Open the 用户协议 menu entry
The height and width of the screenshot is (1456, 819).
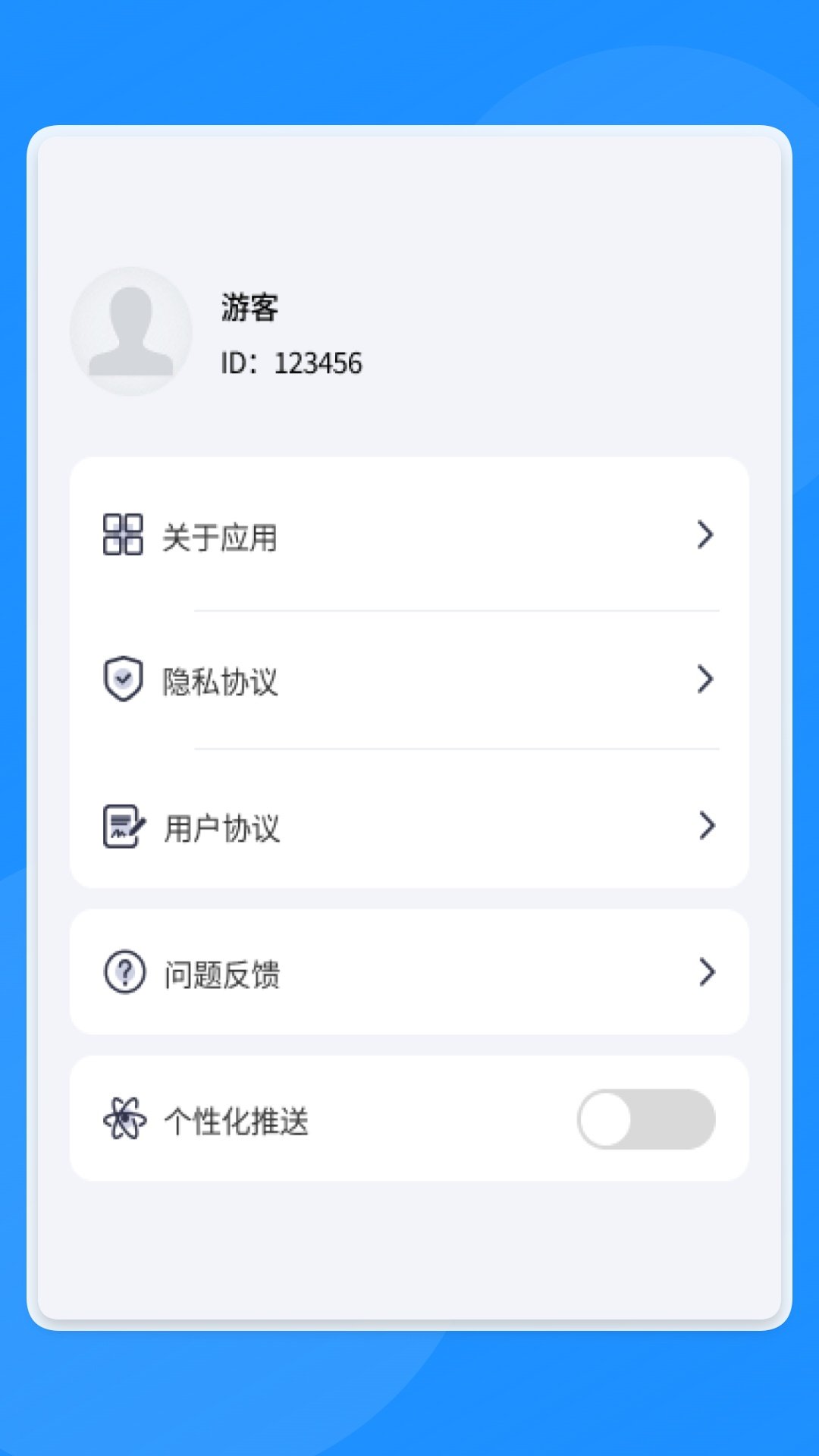coord(219,829)
